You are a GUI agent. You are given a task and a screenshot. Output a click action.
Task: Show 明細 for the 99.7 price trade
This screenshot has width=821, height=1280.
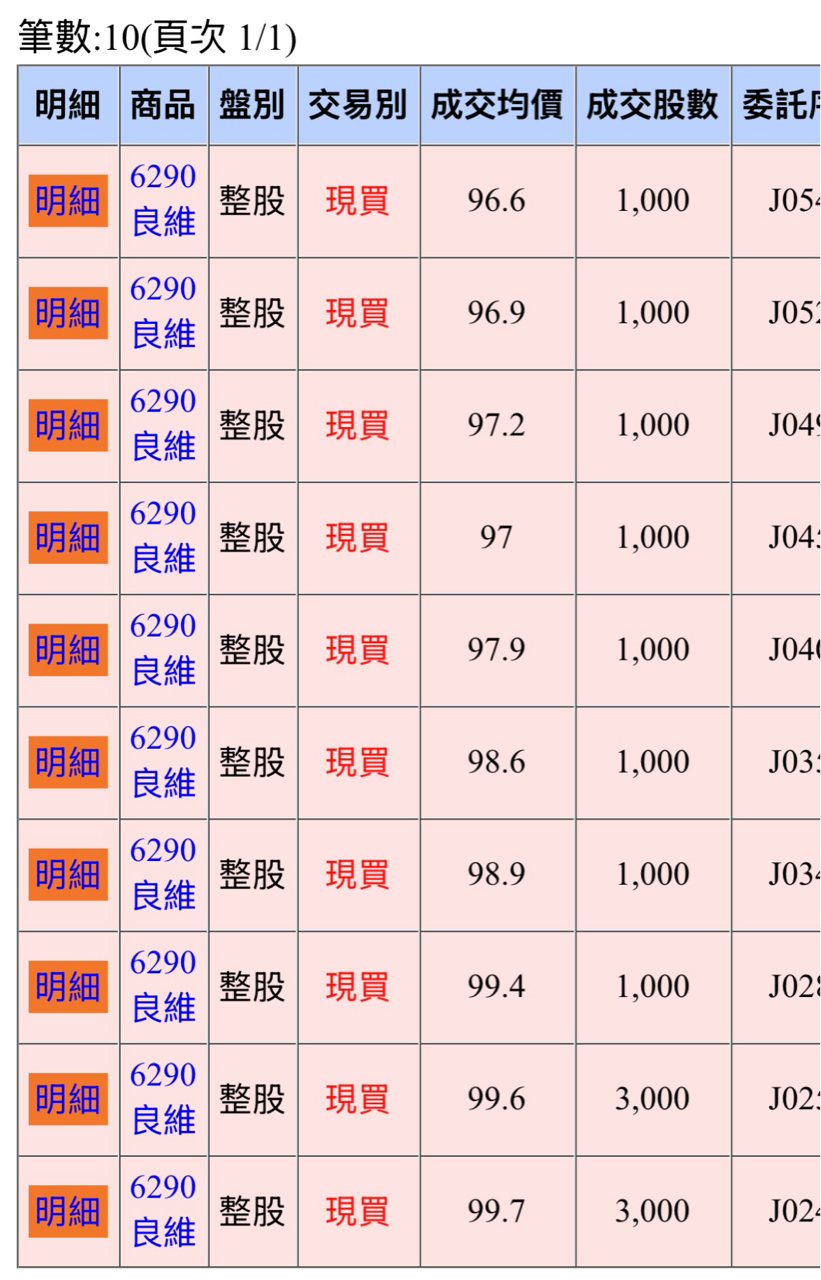68,1211
